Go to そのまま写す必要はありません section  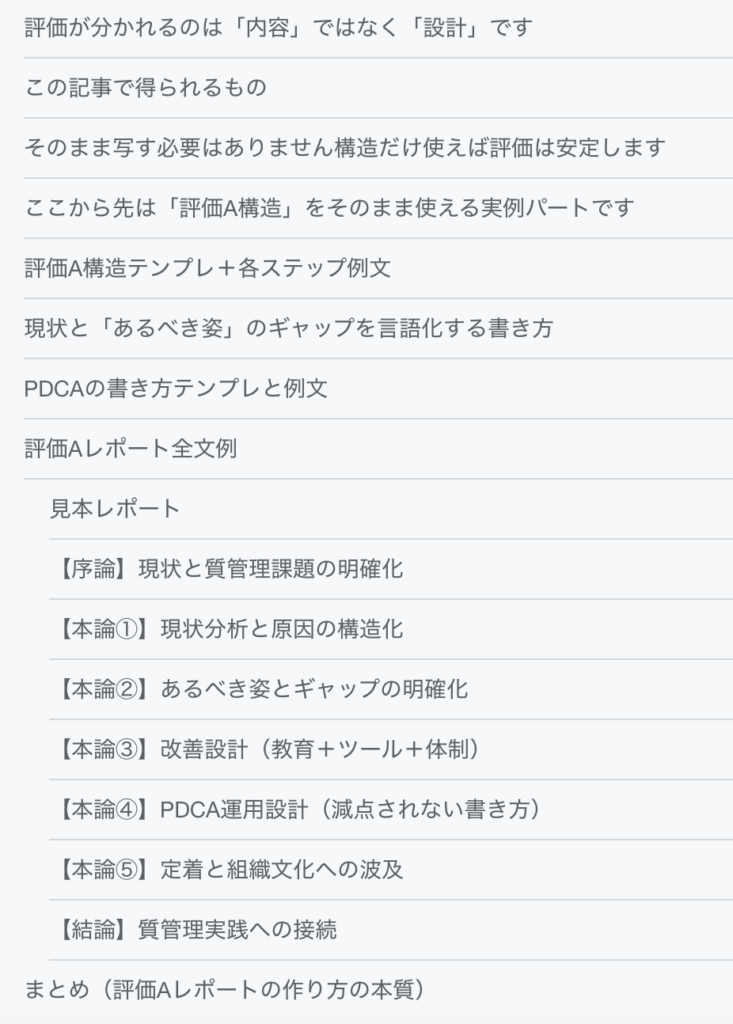pos(345,148)
